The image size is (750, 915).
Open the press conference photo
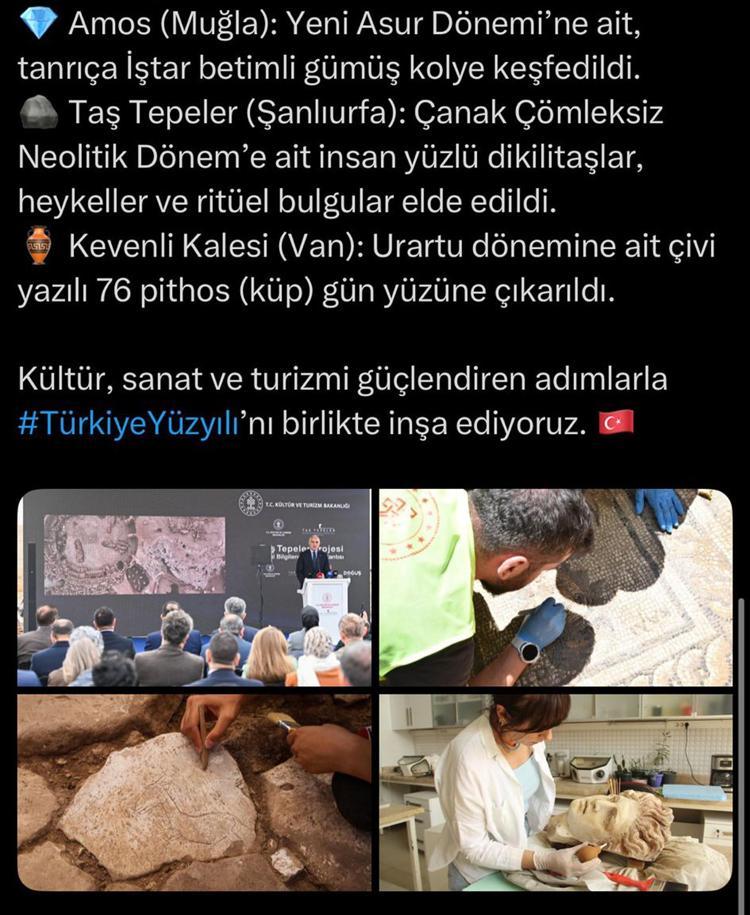[x=194, y=587]
